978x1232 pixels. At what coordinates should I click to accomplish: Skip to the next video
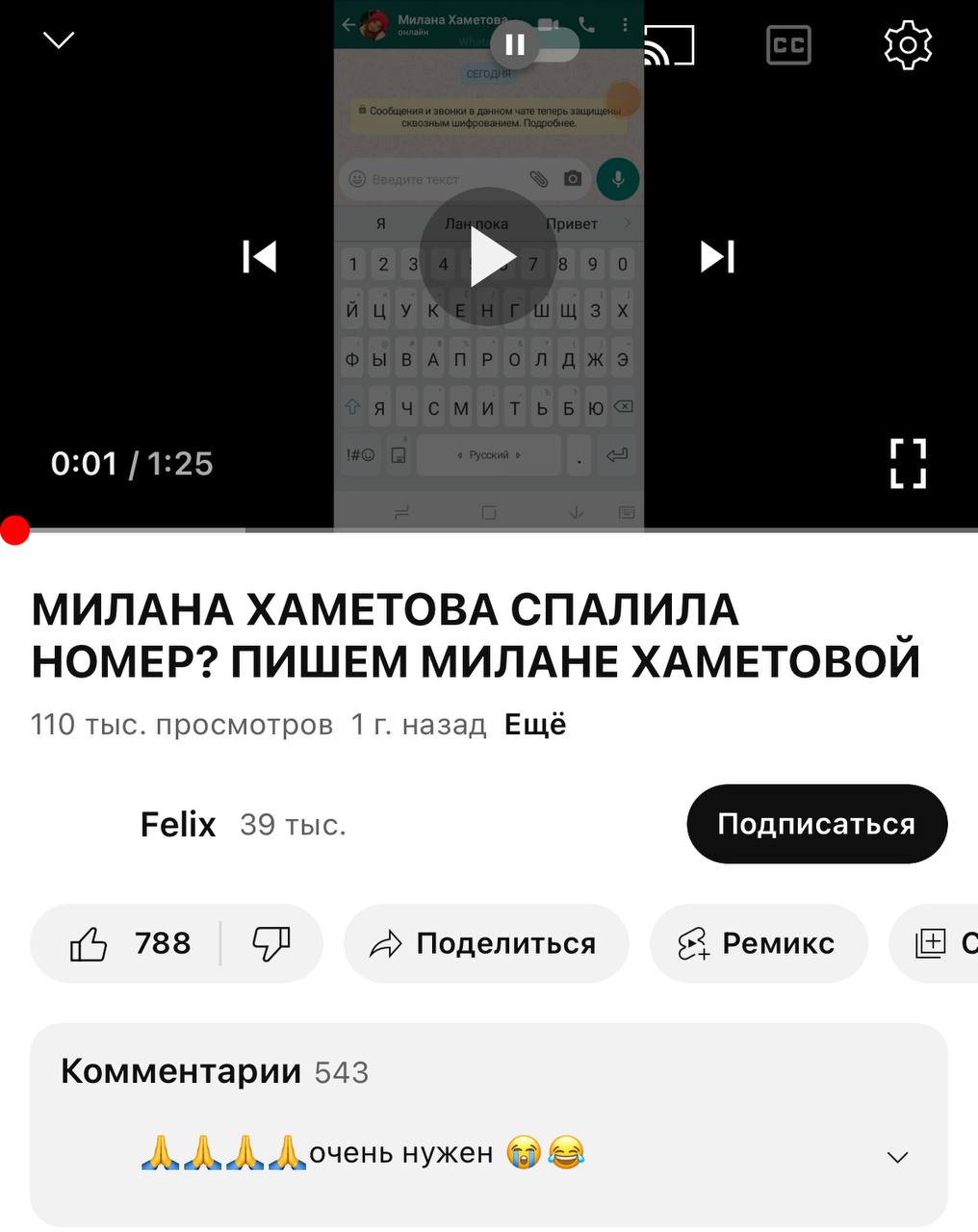718,257
